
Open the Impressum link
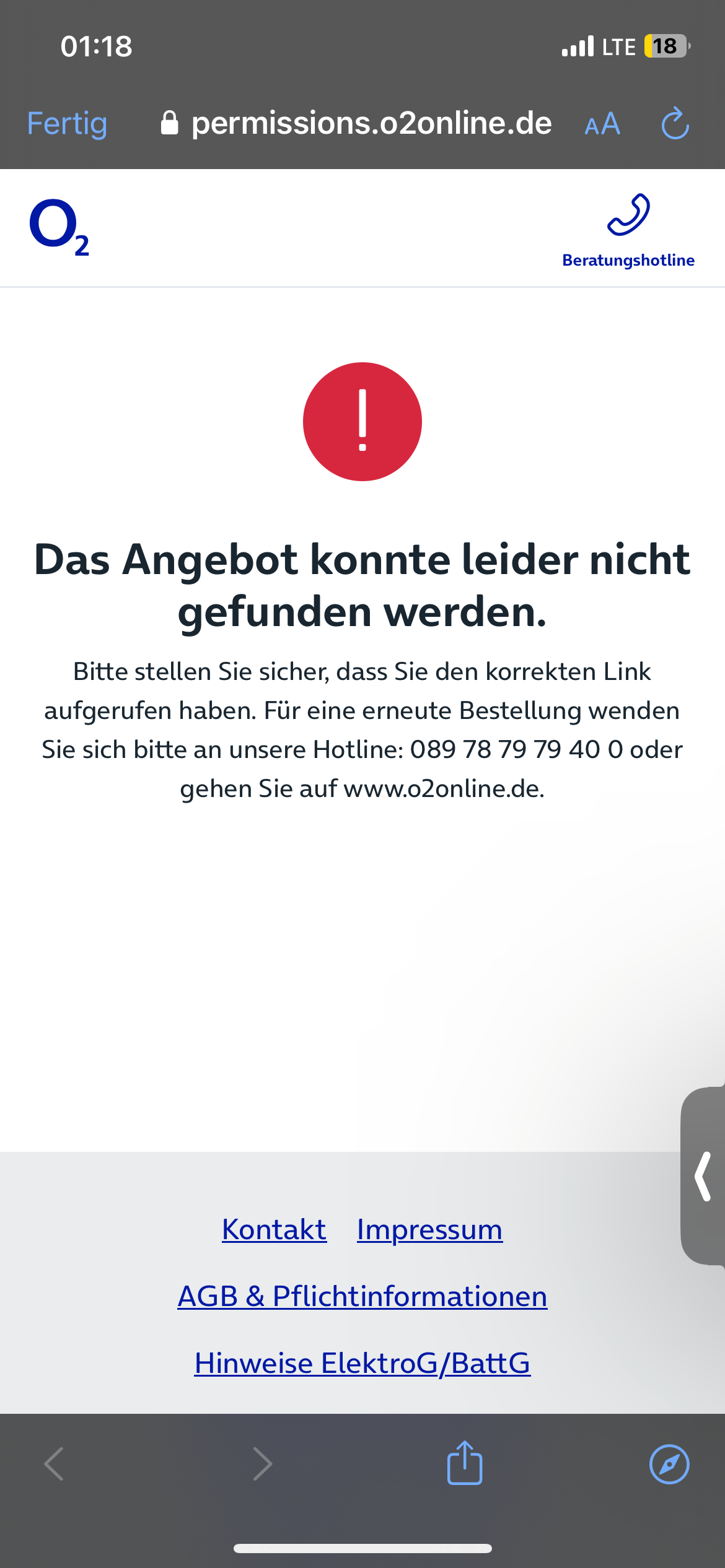(429, 1229)
